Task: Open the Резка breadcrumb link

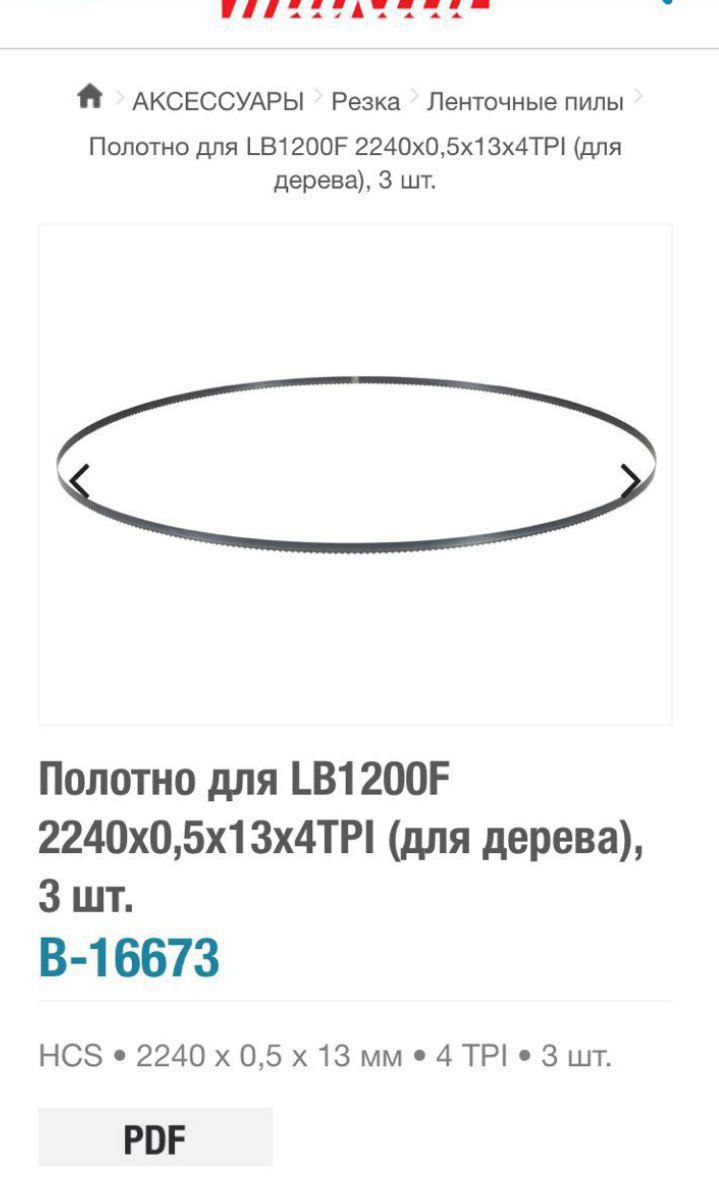Action: 366,101
